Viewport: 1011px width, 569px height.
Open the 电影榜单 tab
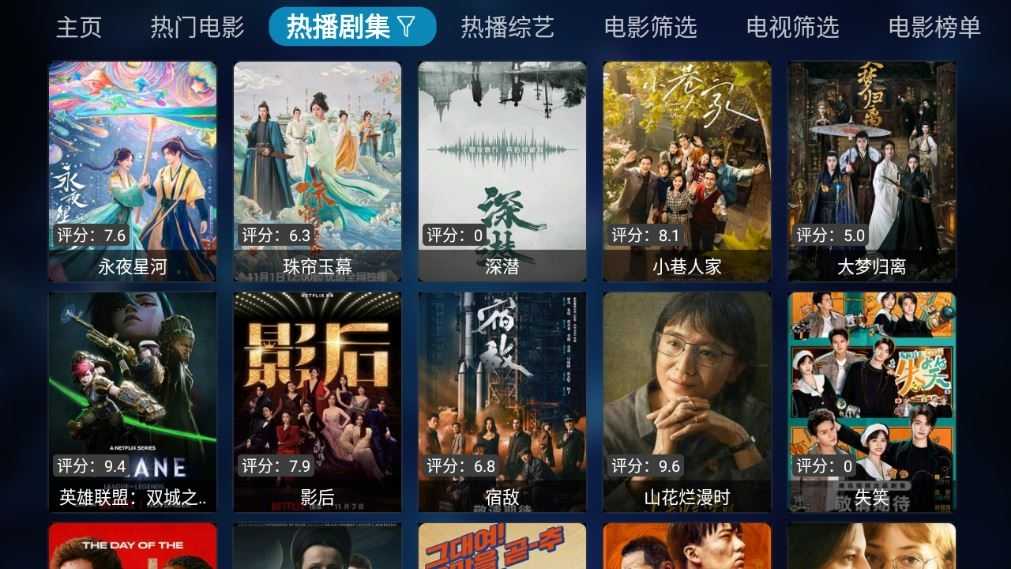pyautogui.click(x=934, y=27)
